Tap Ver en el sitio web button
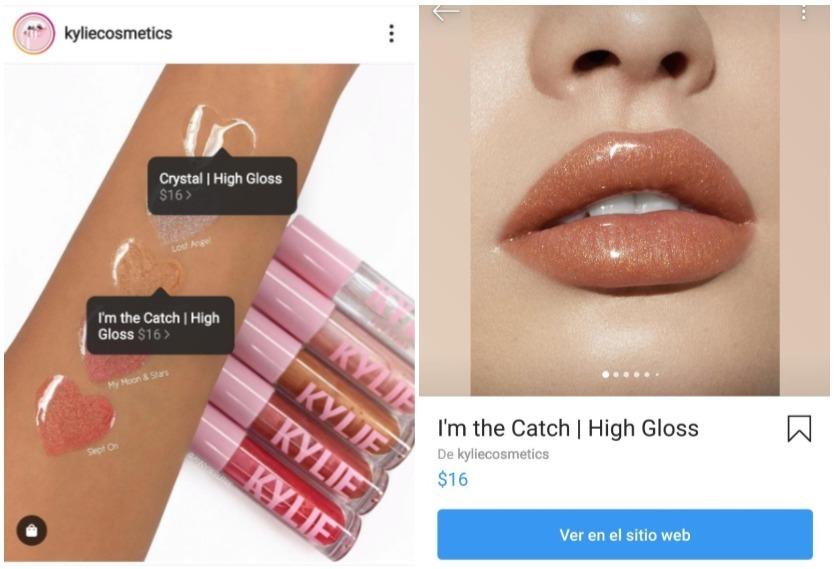This screenshot has width=834, height=569. coord(624,535)
